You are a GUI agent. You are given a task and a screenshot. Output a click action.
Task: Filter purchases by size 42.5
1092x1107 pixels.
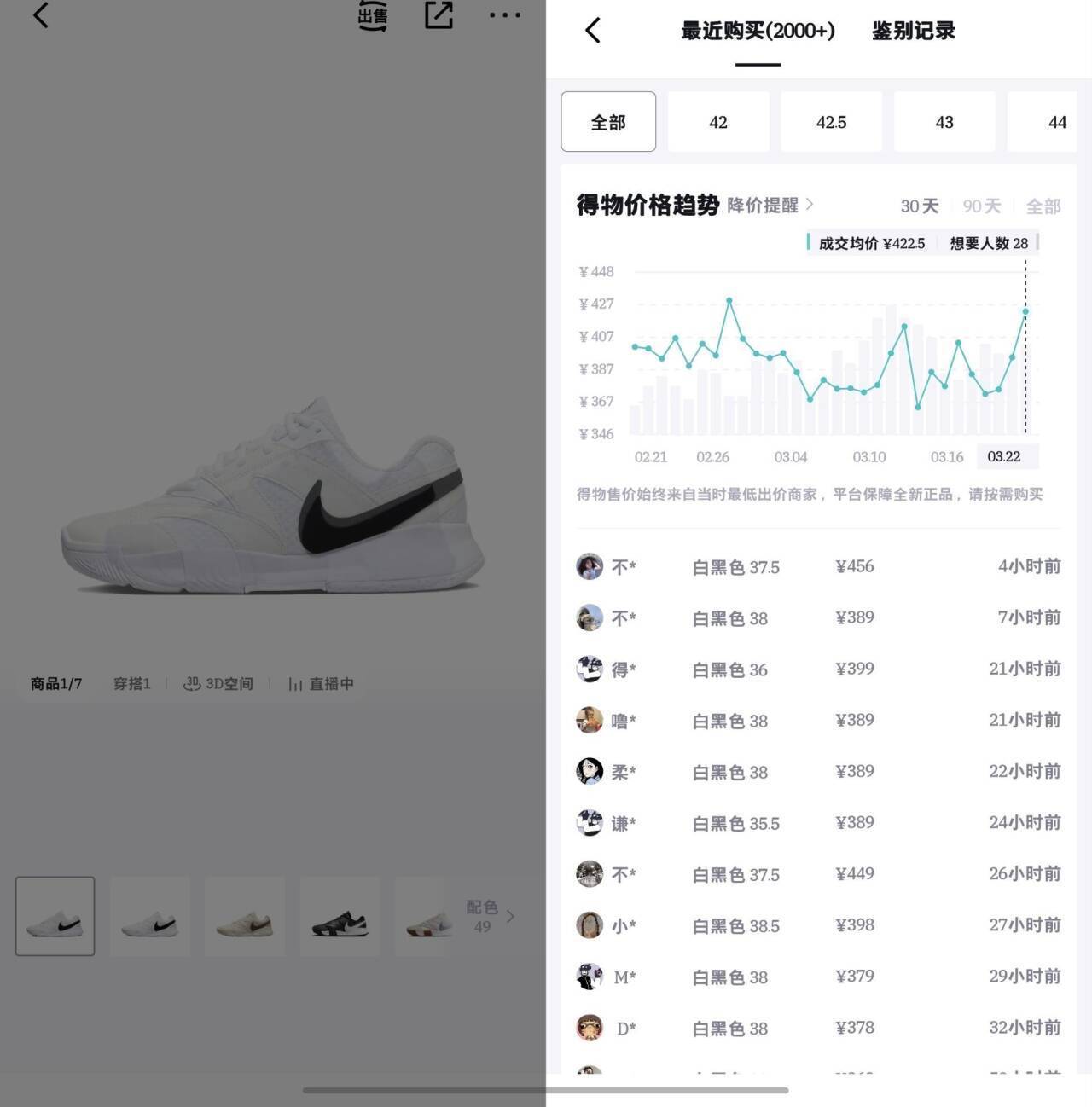(831, 122)
